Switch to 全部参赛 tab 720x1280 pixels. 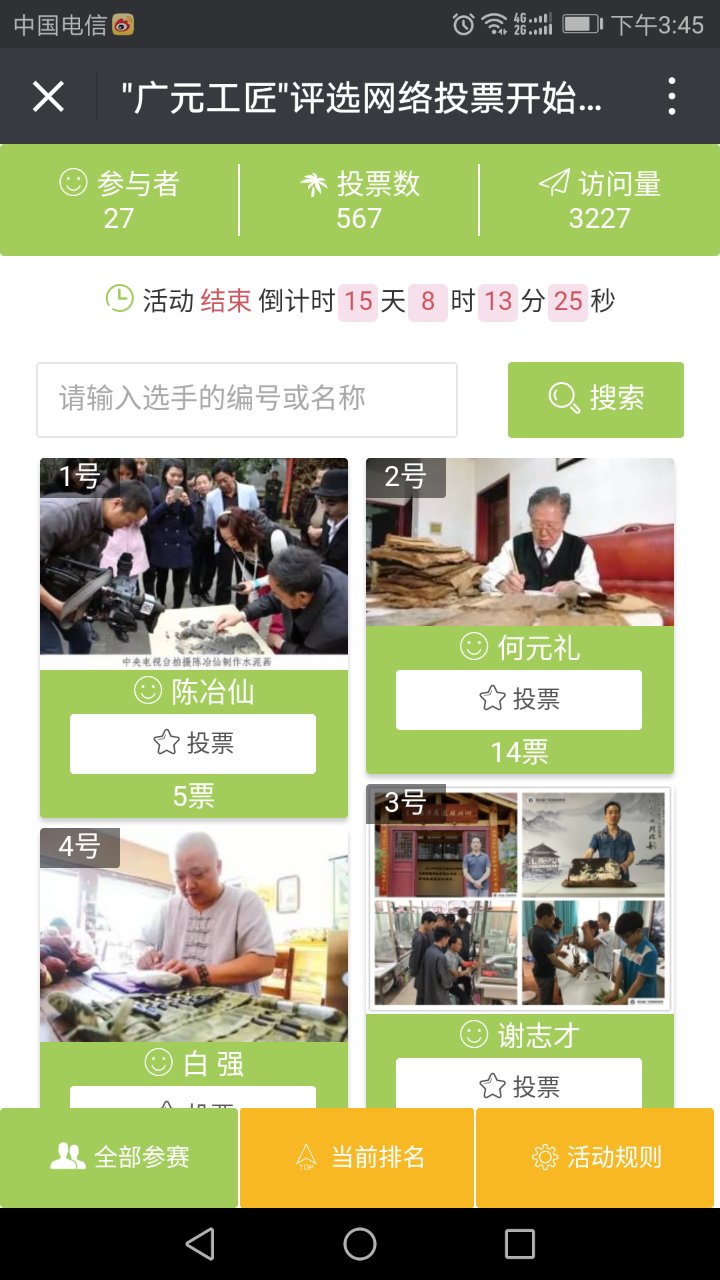pyautogui.click(x=119, y=1157)
